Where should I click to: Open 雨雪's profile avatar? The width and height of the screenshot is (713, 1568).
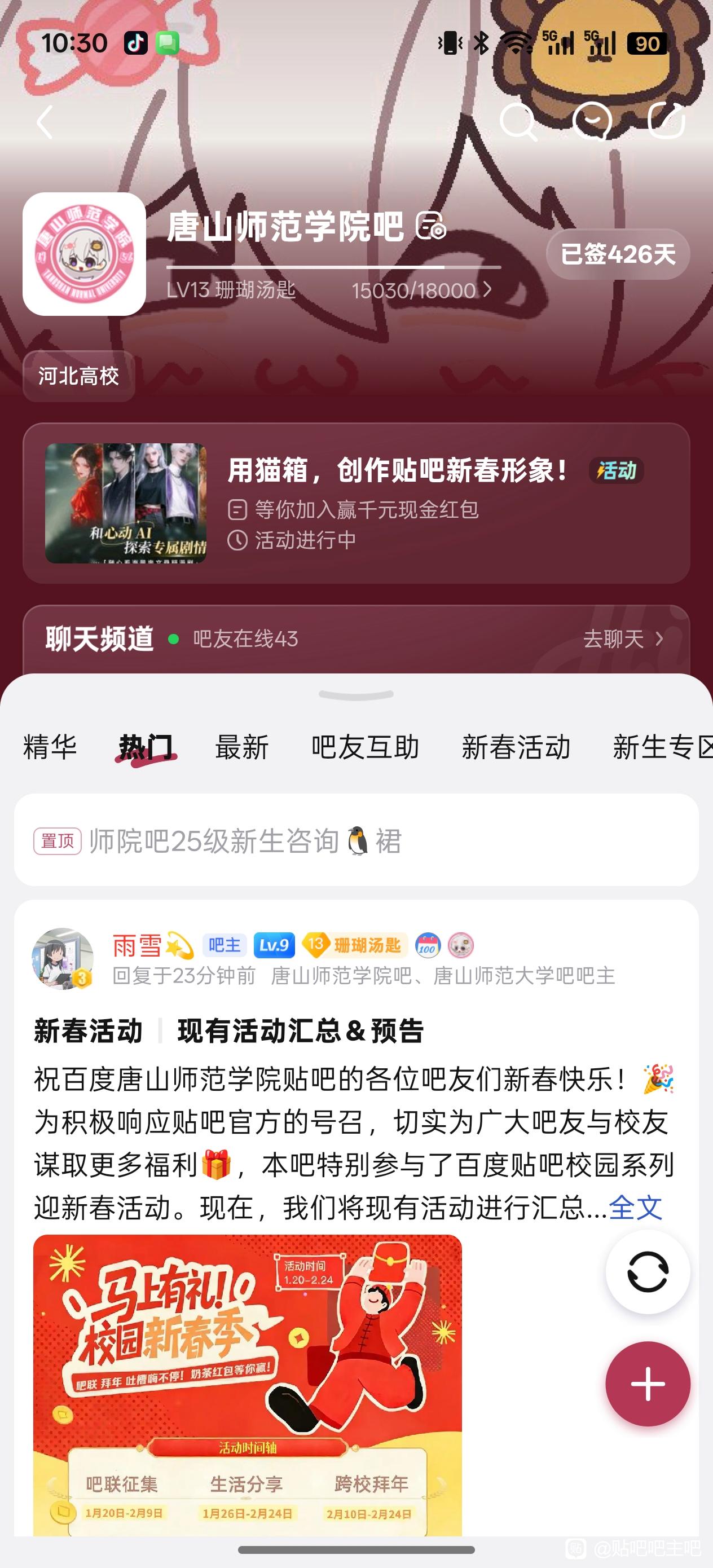63,958
